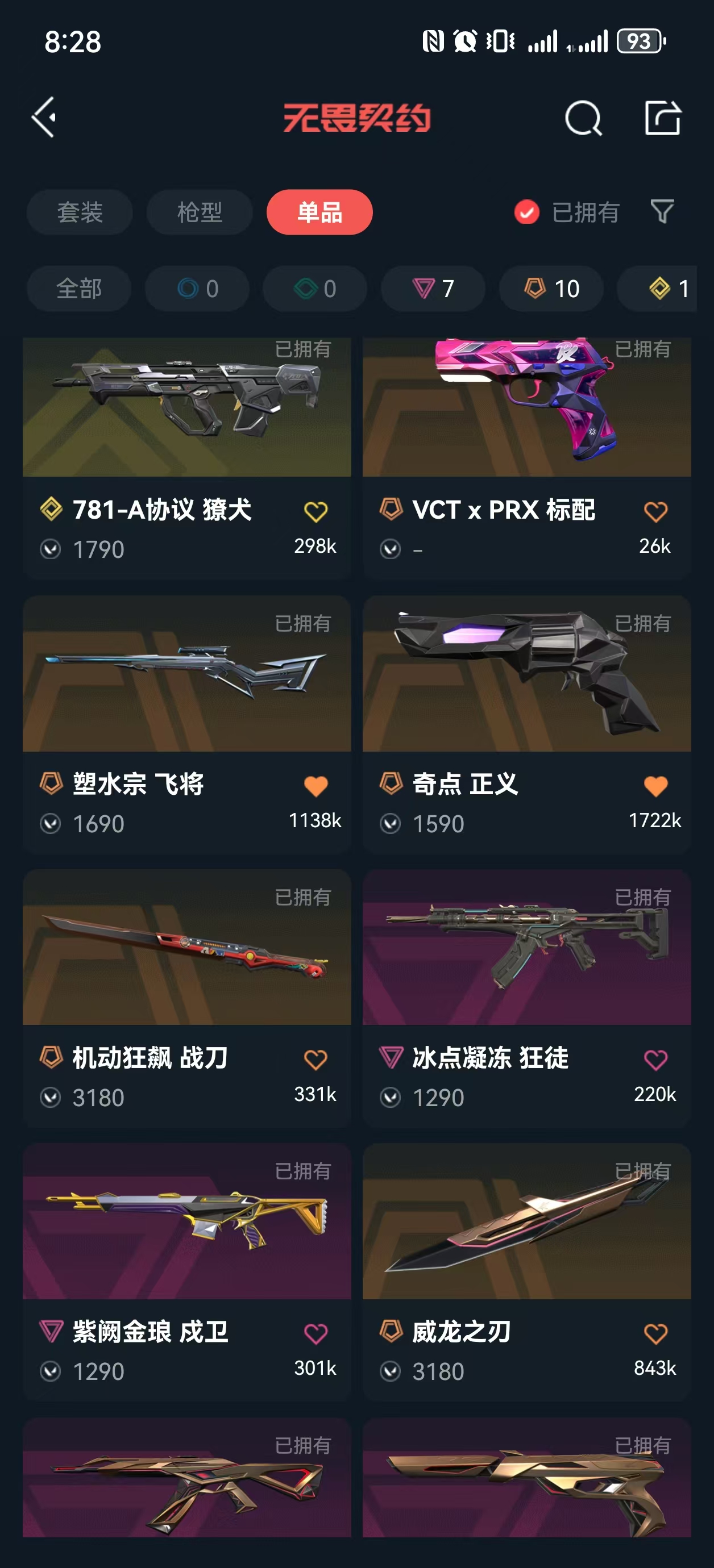This screenshot has height=1568, width=714.
Task: Unlike the 塑水宗 飞将 skin
Action: click(x=316, y=786)
